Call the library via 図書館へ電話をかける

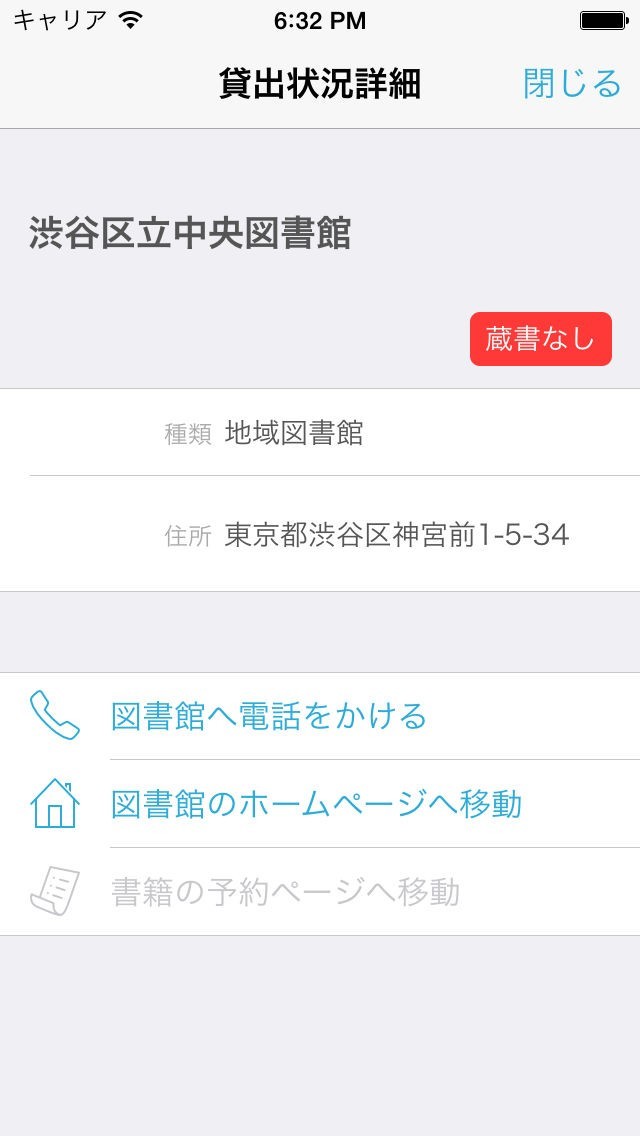[269, 716]
